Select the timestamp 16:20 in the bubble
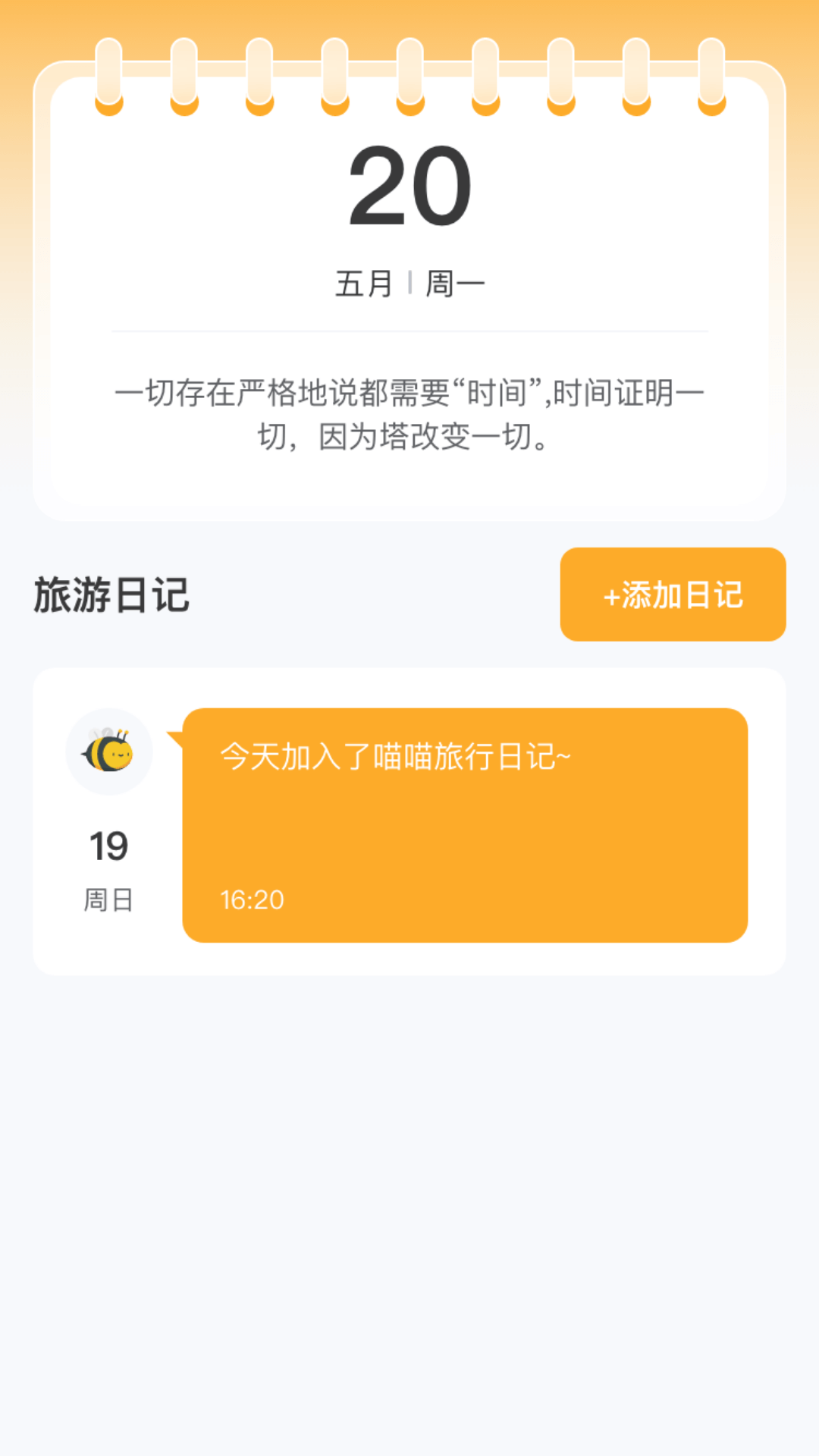Screen dimensions: 819x1456 click(x=251, y=900)
